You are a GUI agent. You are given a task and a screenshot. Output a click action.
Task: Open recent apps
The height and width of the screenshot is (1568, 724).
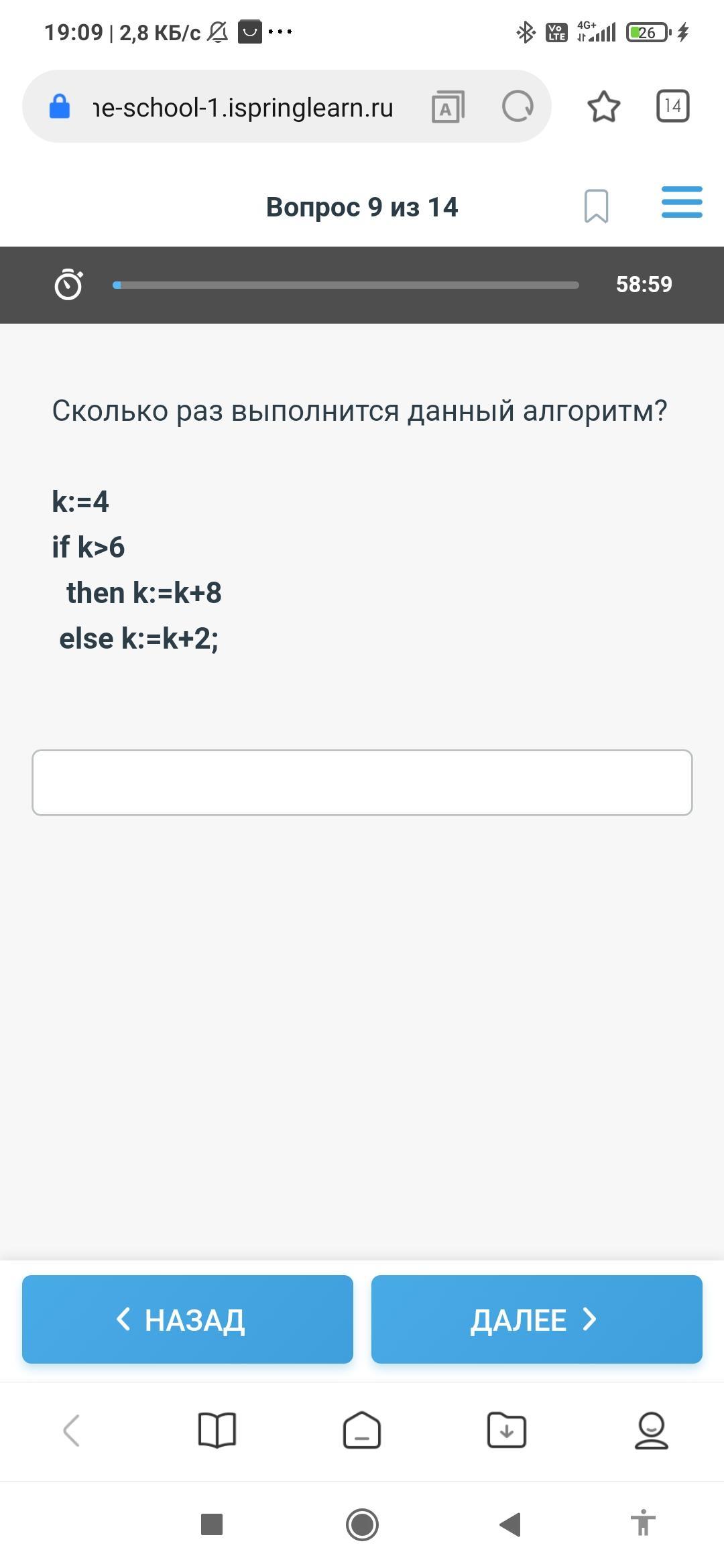(212, 1524)
